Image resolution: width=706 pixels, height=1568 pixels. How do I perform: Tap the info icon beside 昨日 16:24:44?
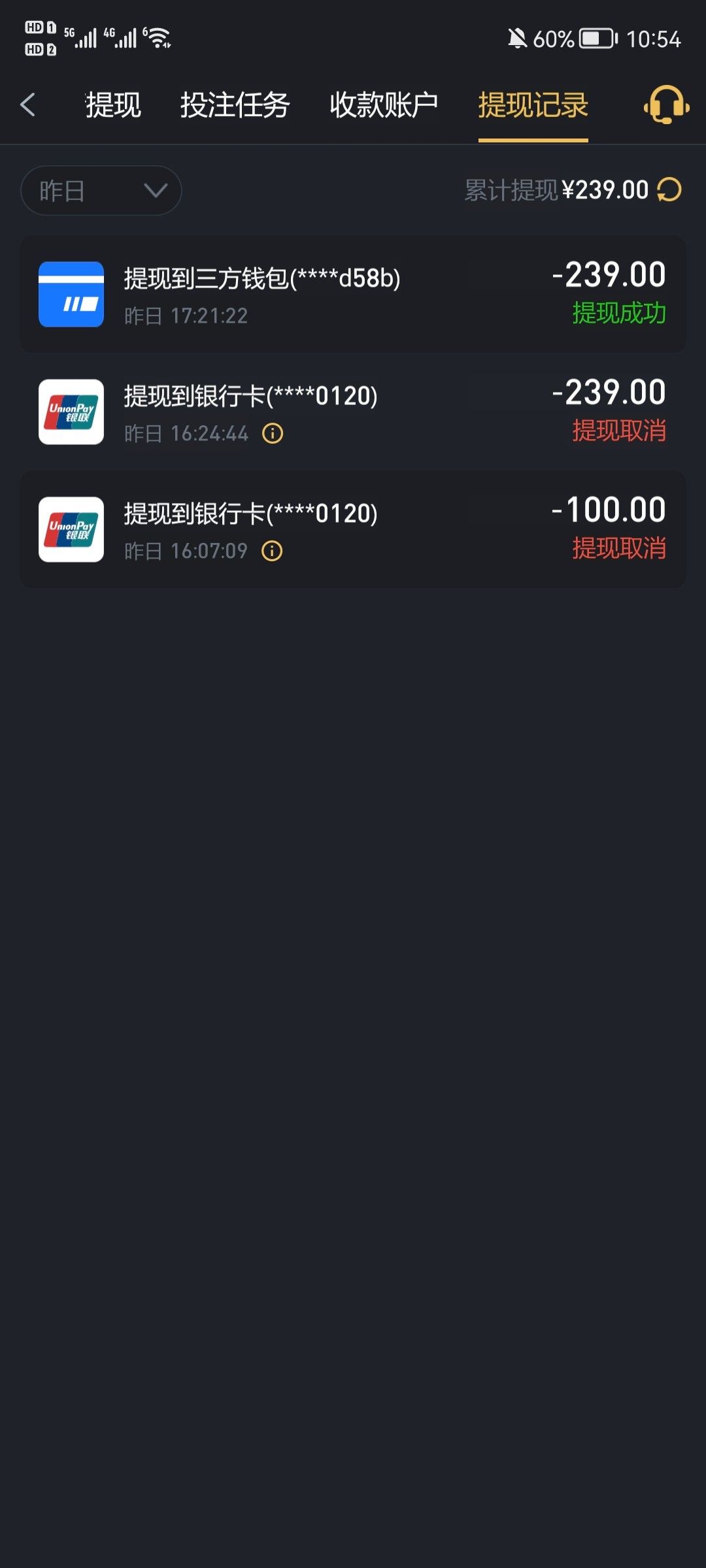coord(272,433)
